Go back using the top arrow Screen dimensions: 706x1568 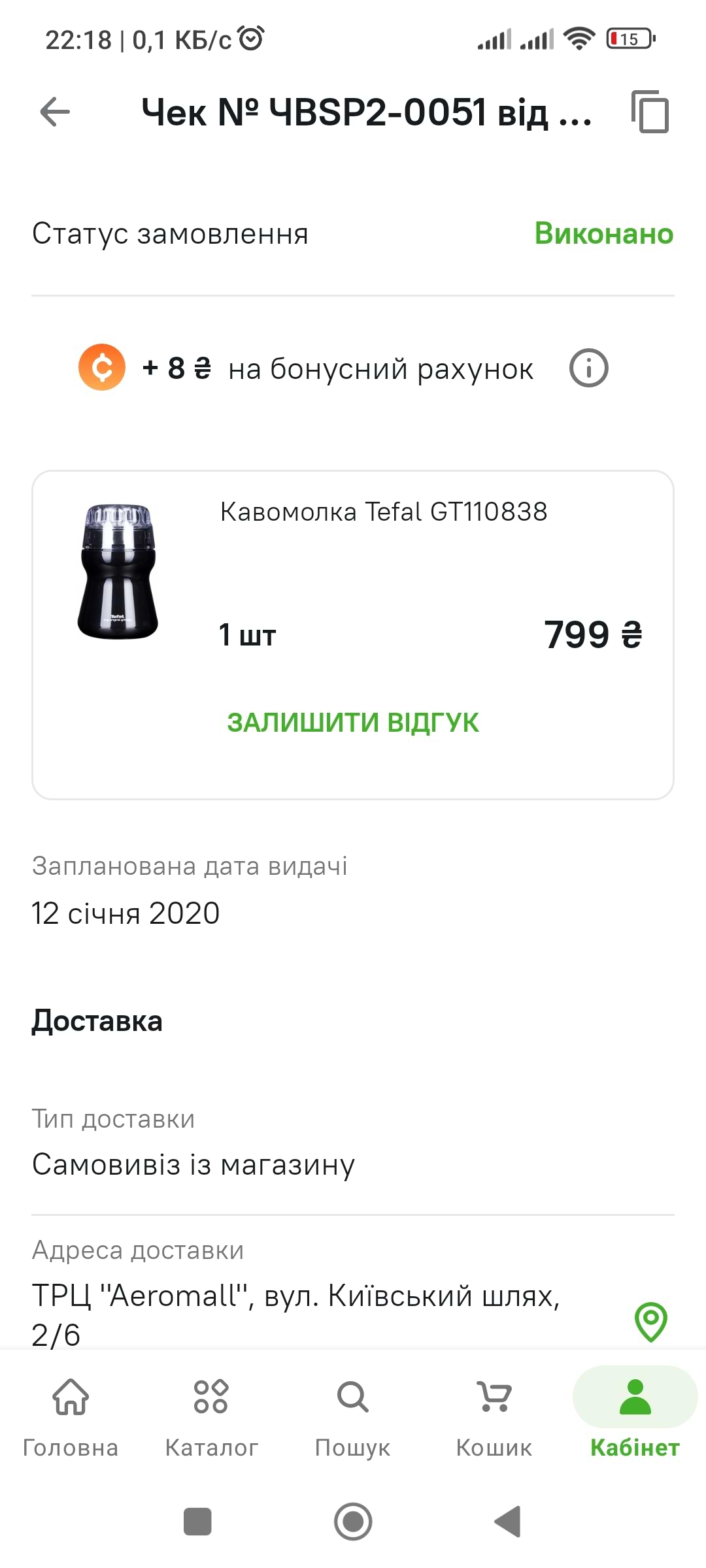(55, 112)
